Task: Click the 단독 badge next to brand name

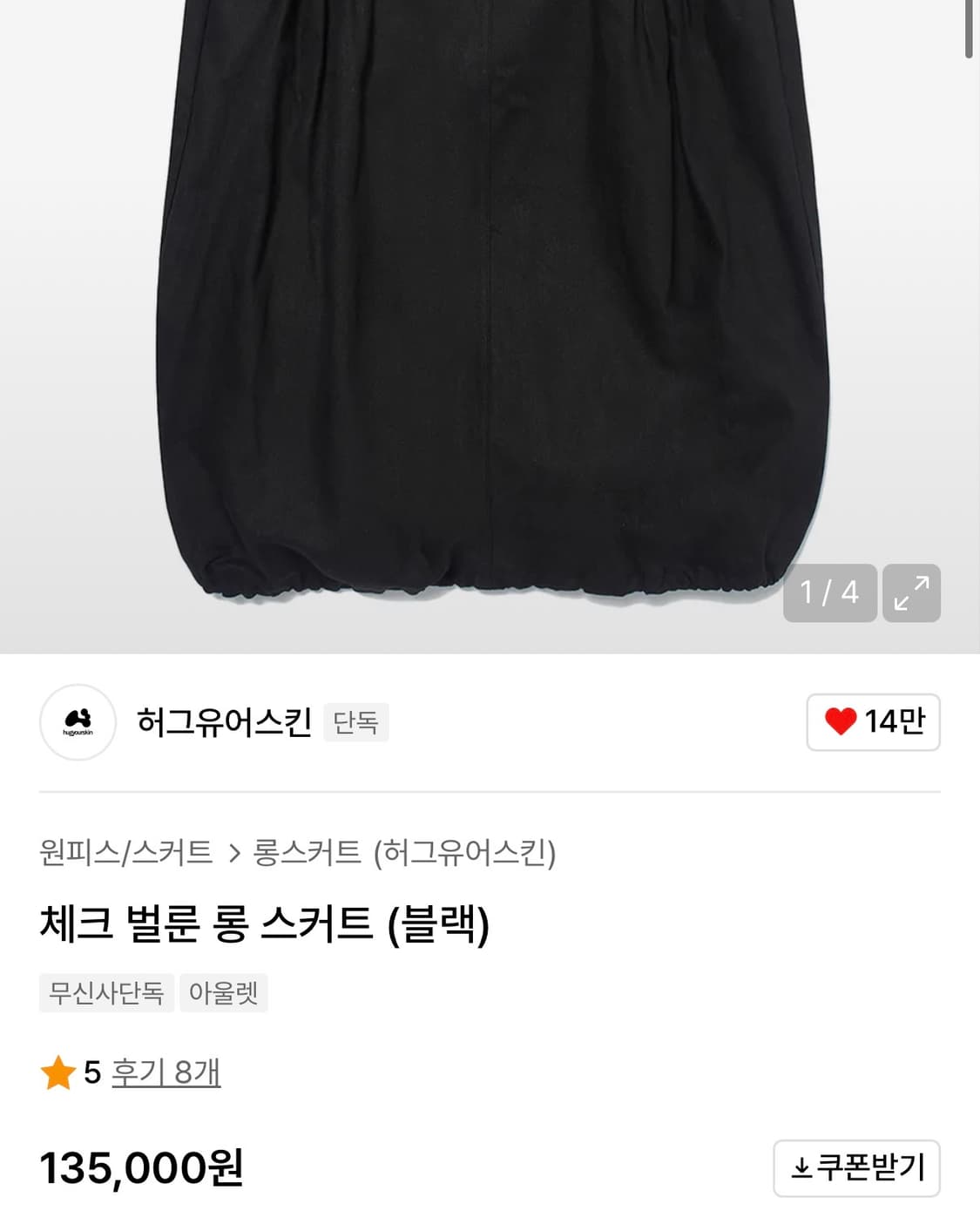Action: coord(355,721)
